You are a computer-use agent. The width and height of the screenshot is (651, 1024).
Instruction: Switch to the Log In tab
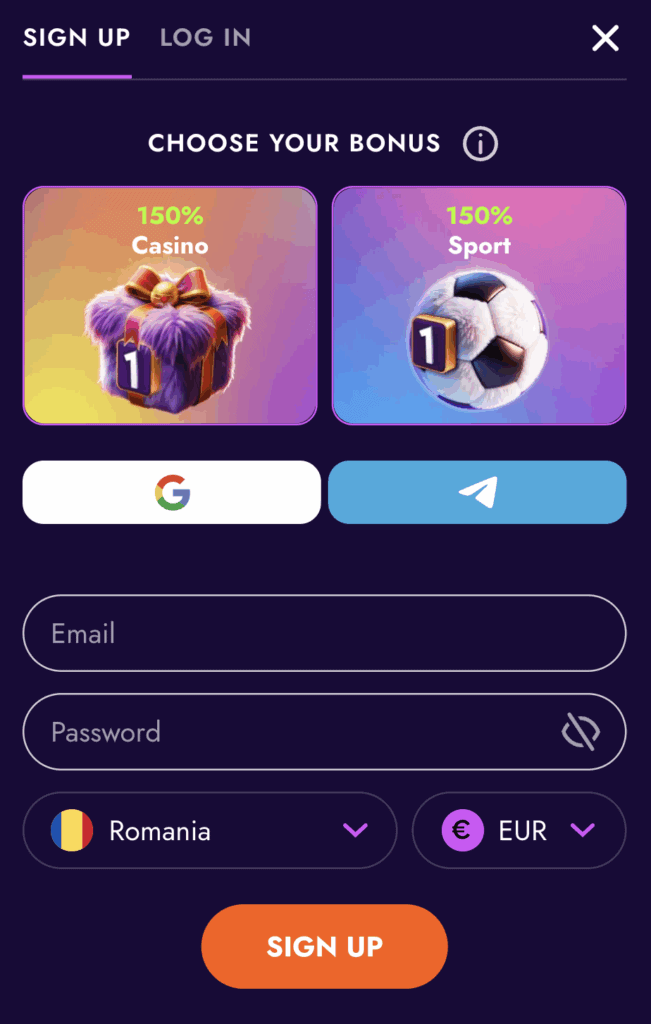click(205, 38)
